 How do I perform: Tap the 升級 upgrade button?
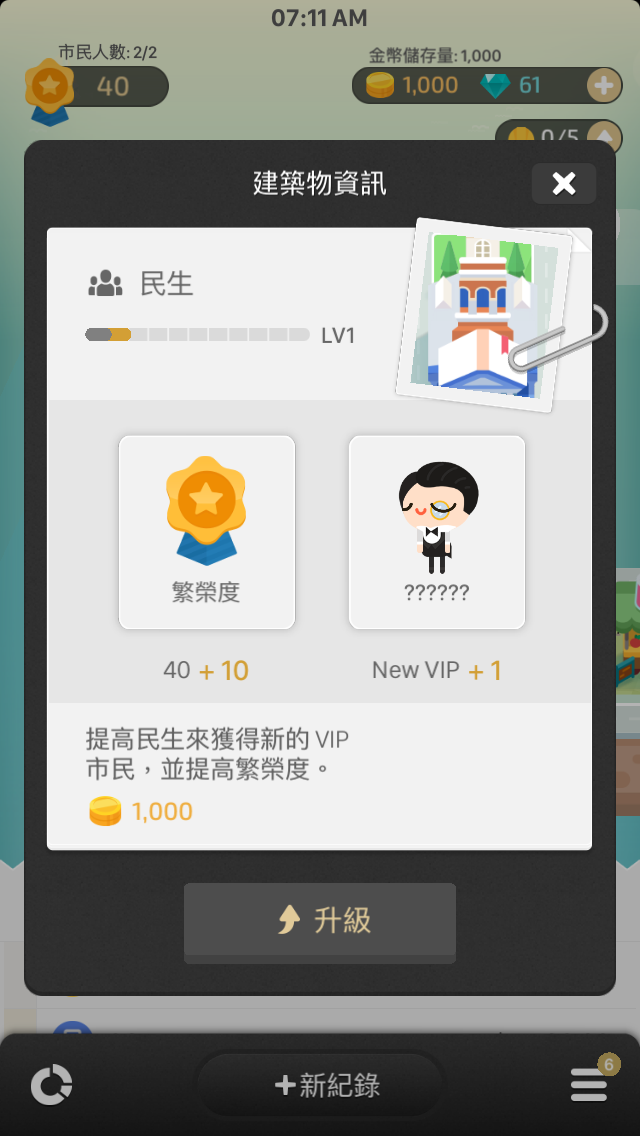pyautogui.click(x=320, y=922)
